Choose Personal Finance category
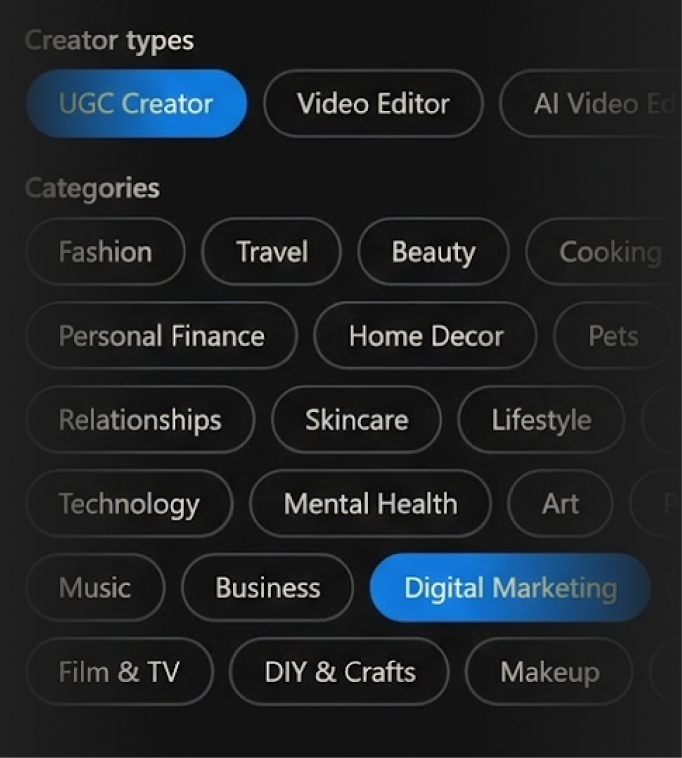The image size is (682, 758). pos(161,336)
